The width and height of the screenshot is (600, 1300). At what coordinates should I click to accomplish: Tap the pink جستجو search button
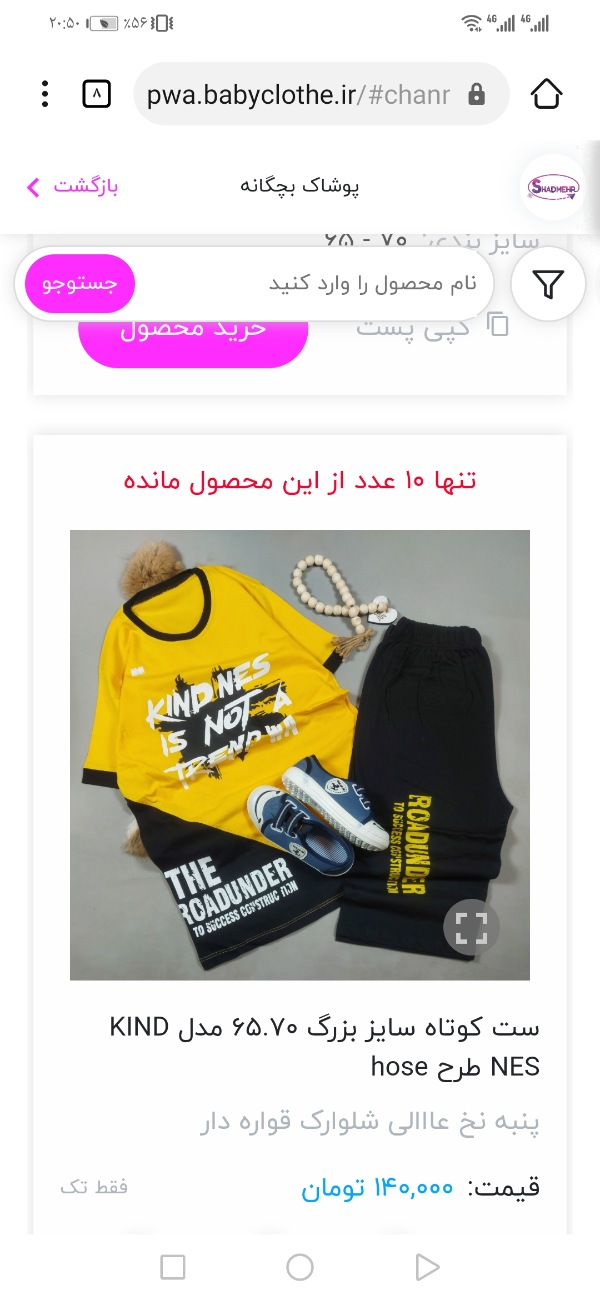[80, 284]
